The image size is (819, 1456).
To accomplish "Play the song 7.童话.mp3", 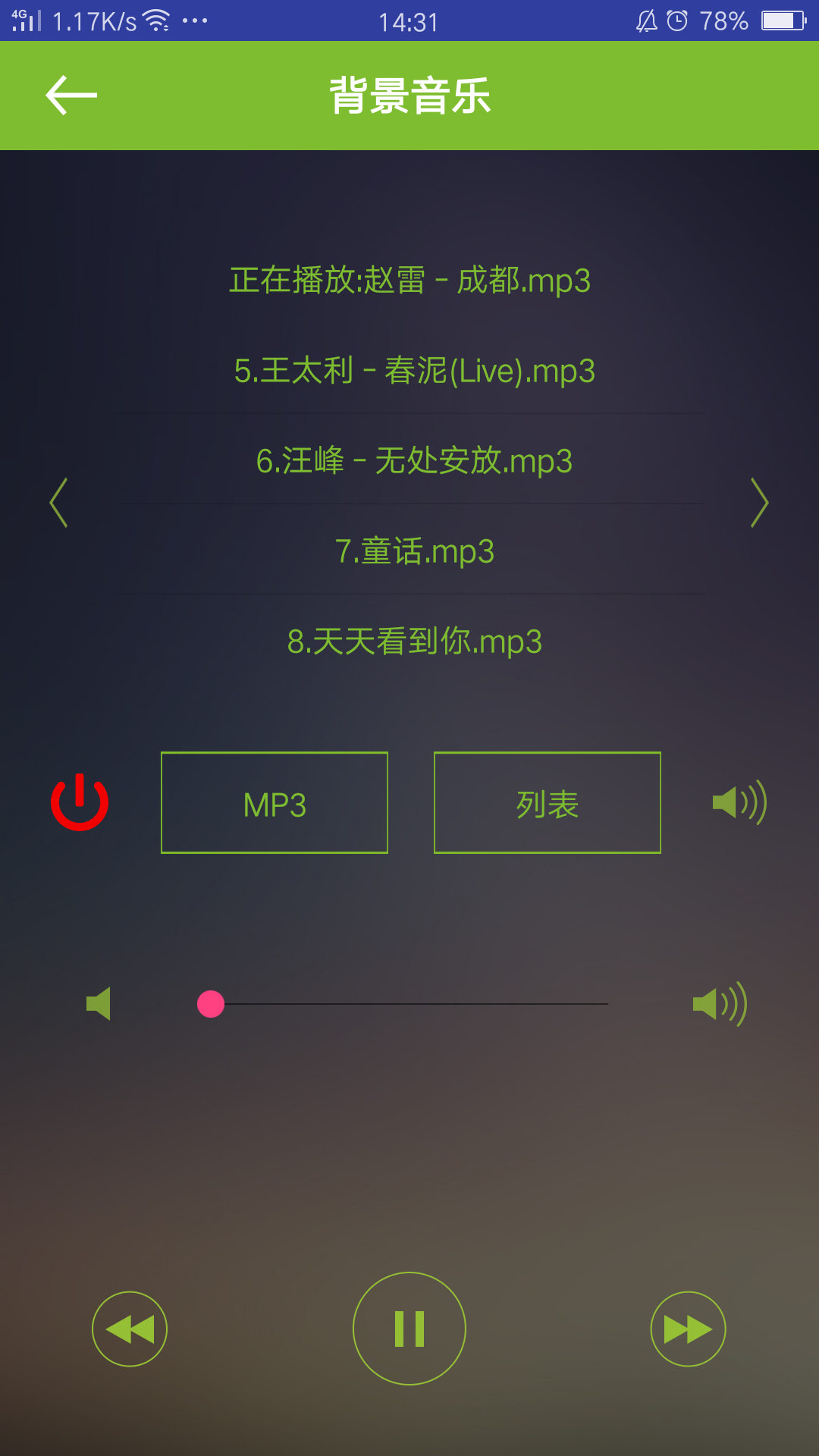I will tap(414, 551).
